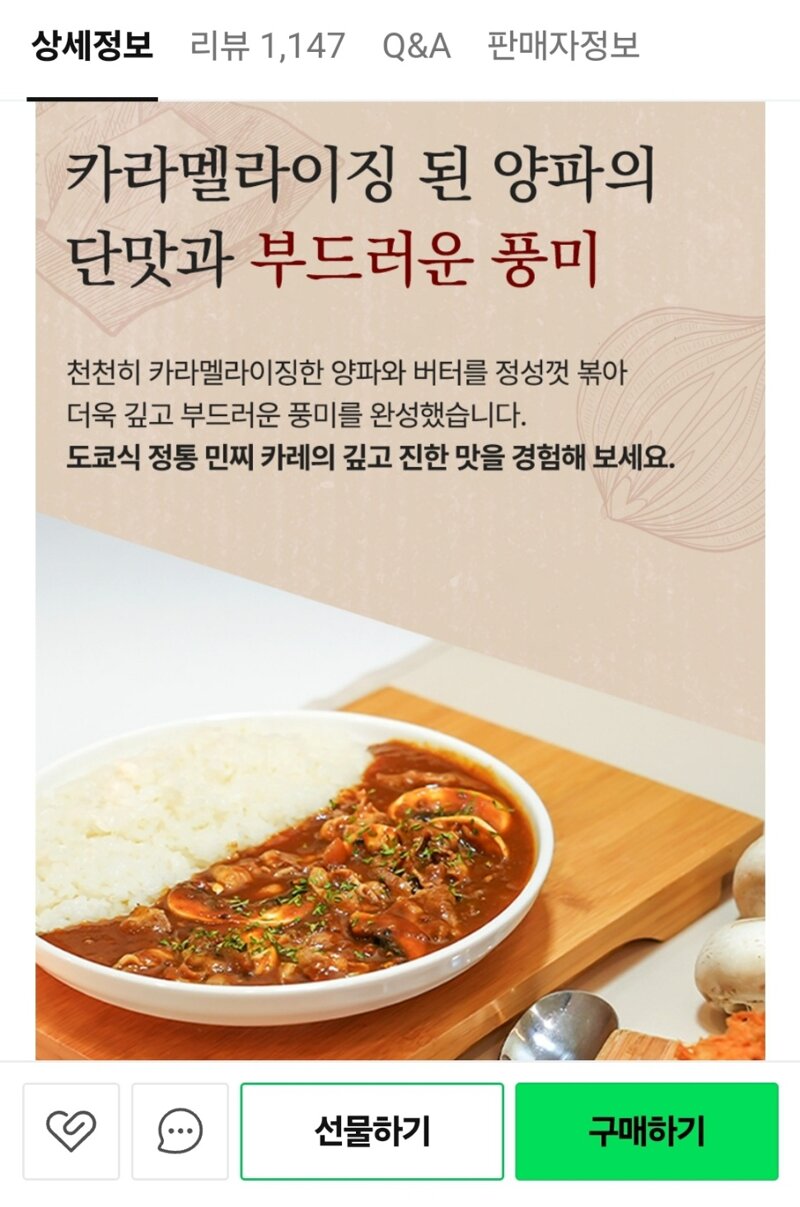This screenshot has width=800, height=1207.
Task: Tap the 선물하기 button
Action: click(x=372, y=1131)
